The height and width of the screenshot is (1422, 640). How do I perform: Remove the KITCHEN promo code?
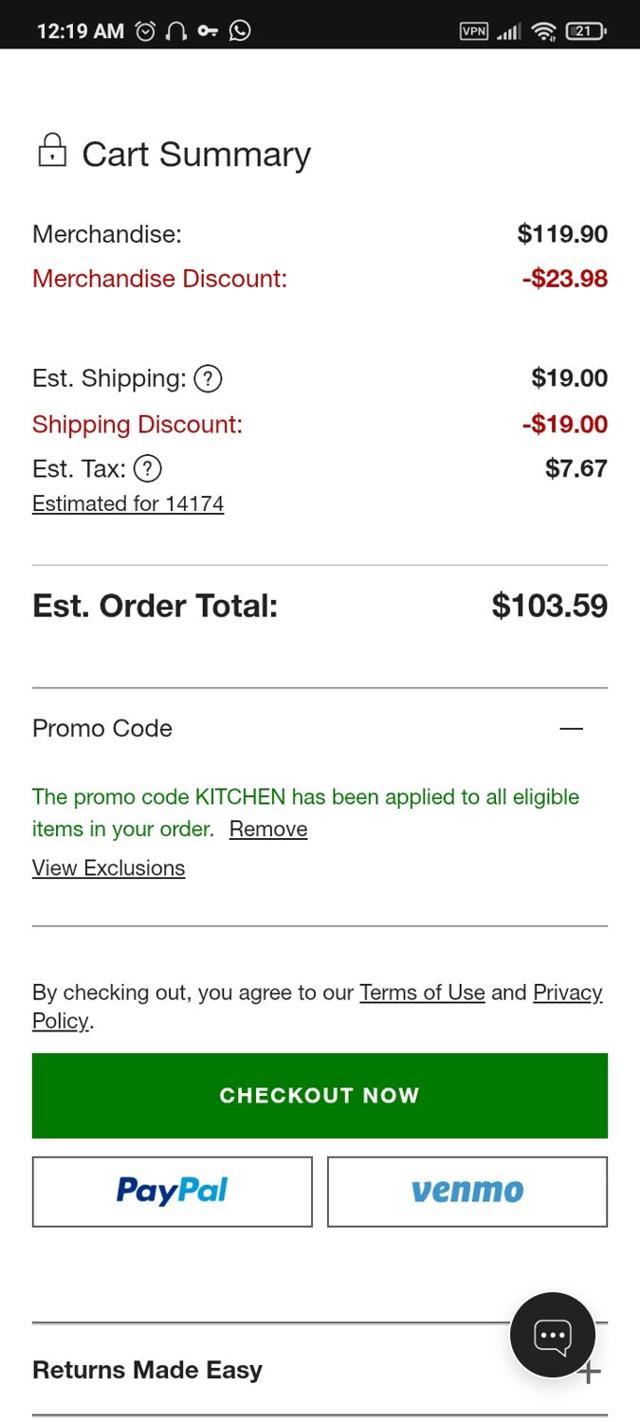[x=268, y=829]
